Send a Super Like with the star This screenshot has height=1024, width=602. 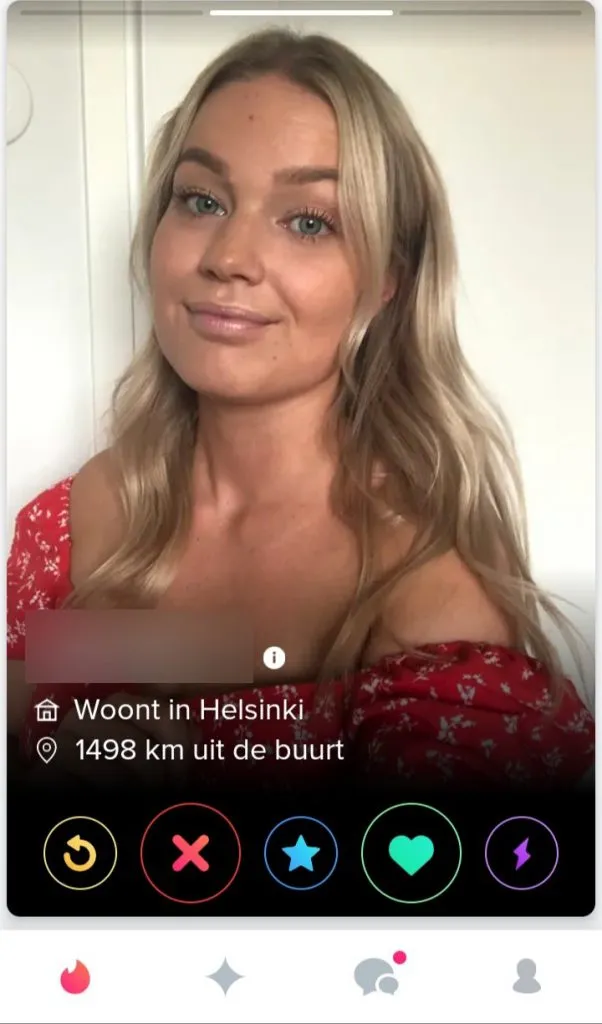301,853
